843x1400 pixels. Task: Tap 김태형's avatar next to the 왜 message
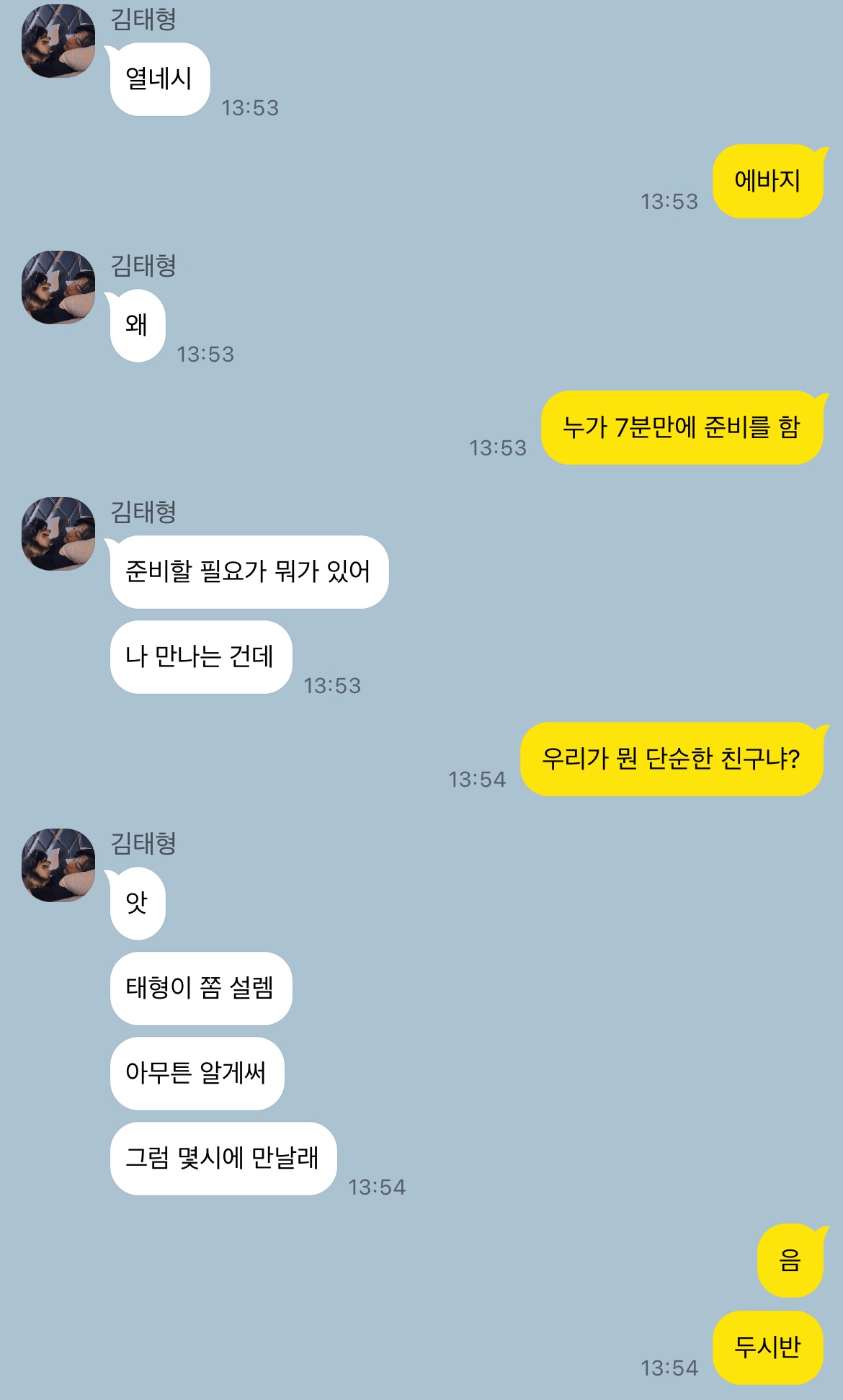(x=58, y=287)
